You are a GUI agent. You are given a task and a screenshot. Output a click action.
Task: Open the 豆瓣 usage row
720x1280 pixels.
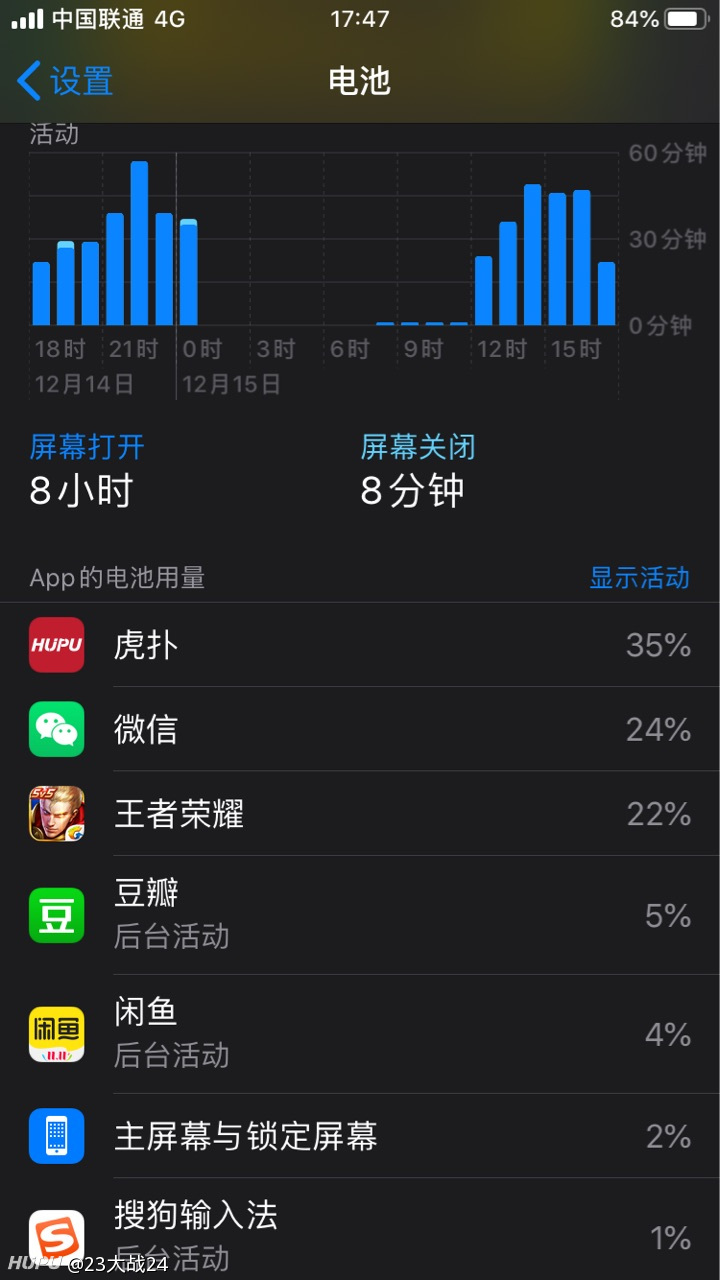(x=360, y=915)
